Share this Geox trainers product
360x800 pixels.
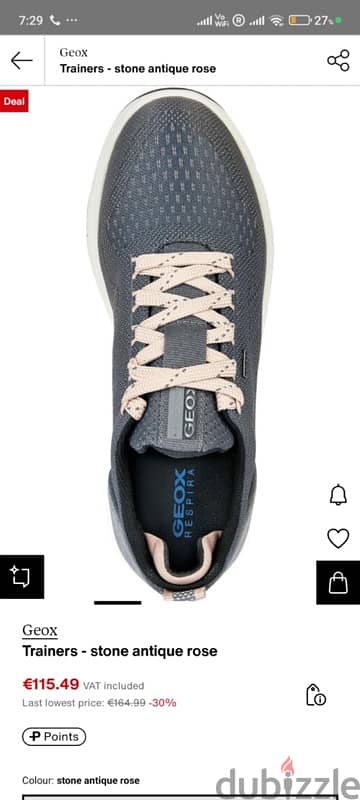coord(338,60)
